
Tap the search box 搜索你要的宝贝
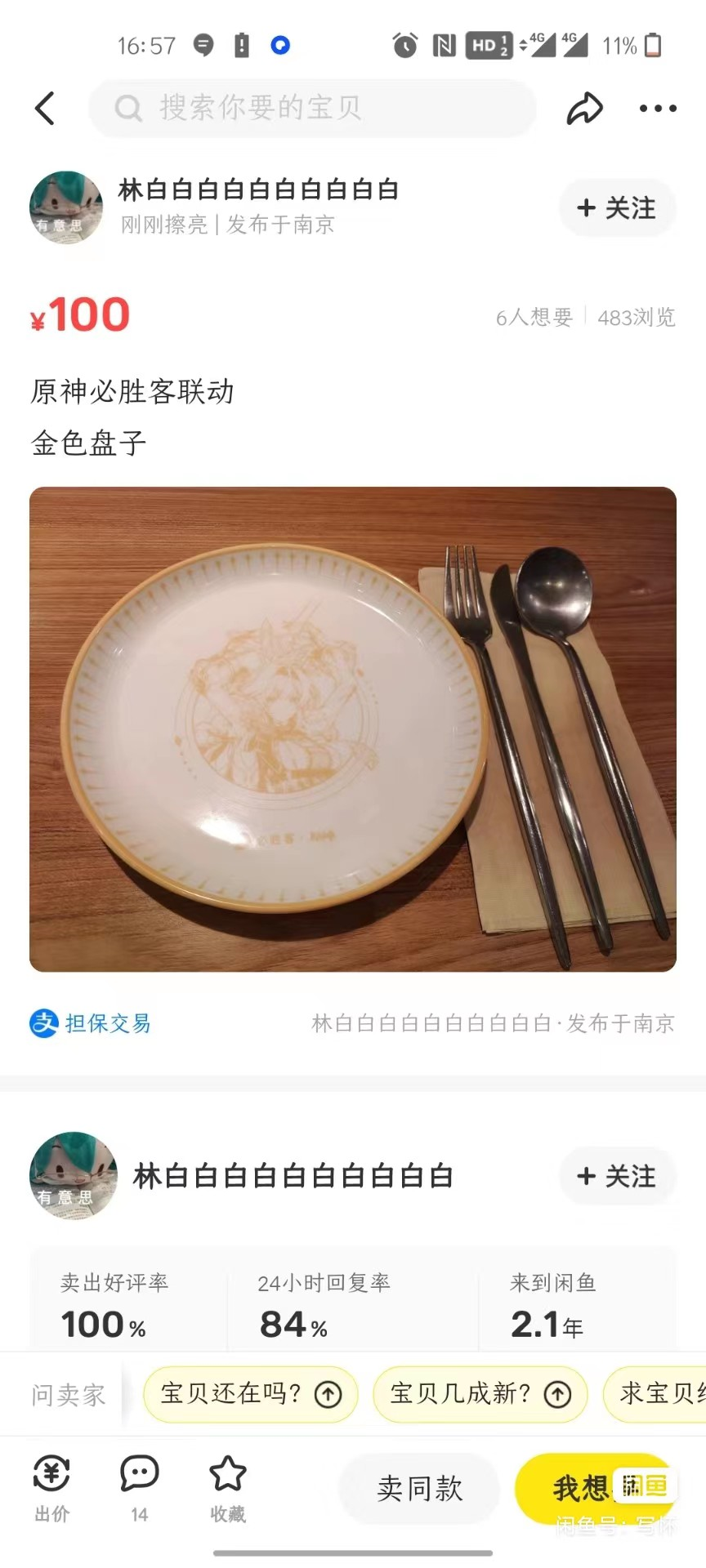pyautogui.click(x=311, y=108)
